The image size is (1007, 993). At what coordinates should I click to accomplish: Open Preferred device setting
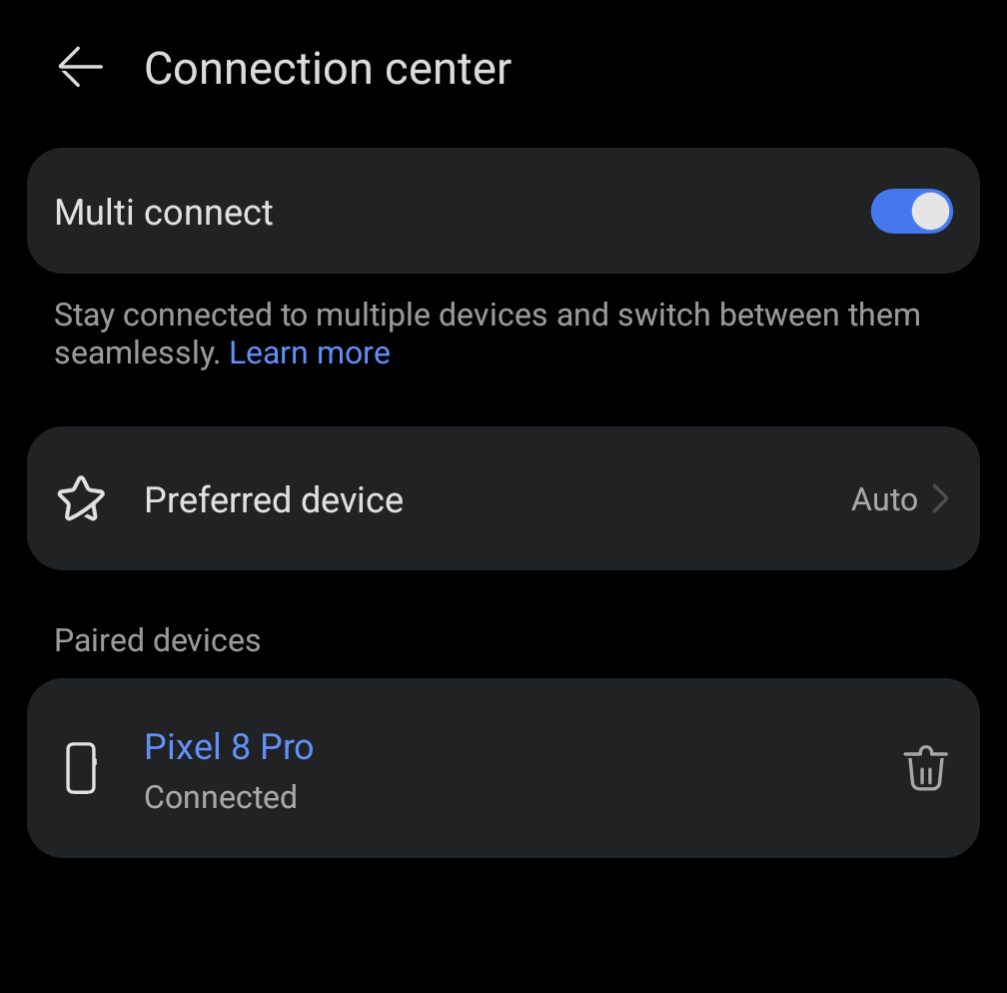point(502,499)
